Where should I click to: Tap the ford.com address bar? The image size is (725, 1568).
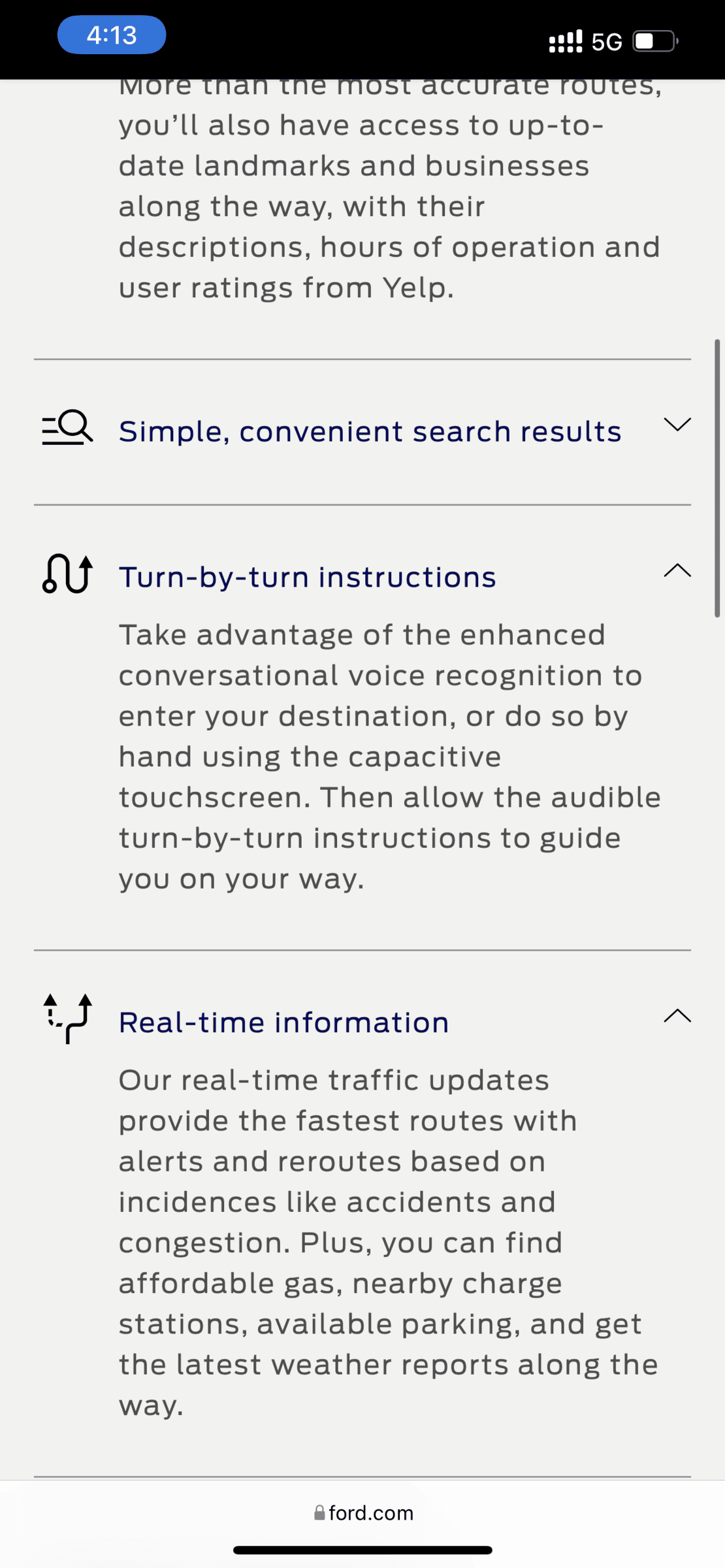[363, 1513]
